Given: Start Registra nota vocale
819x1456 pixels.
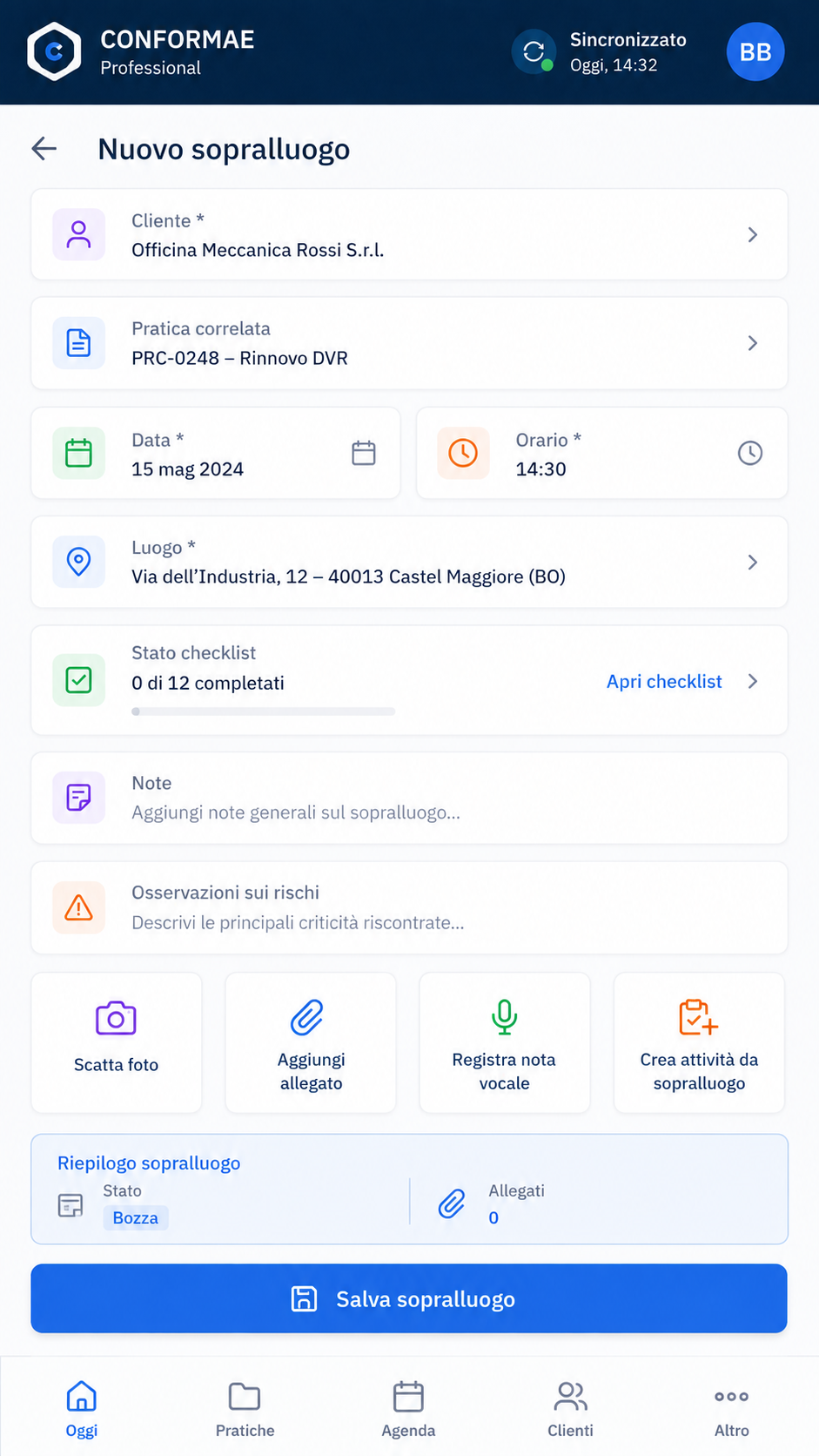Looking at the screenshot, I should 505,1042.
